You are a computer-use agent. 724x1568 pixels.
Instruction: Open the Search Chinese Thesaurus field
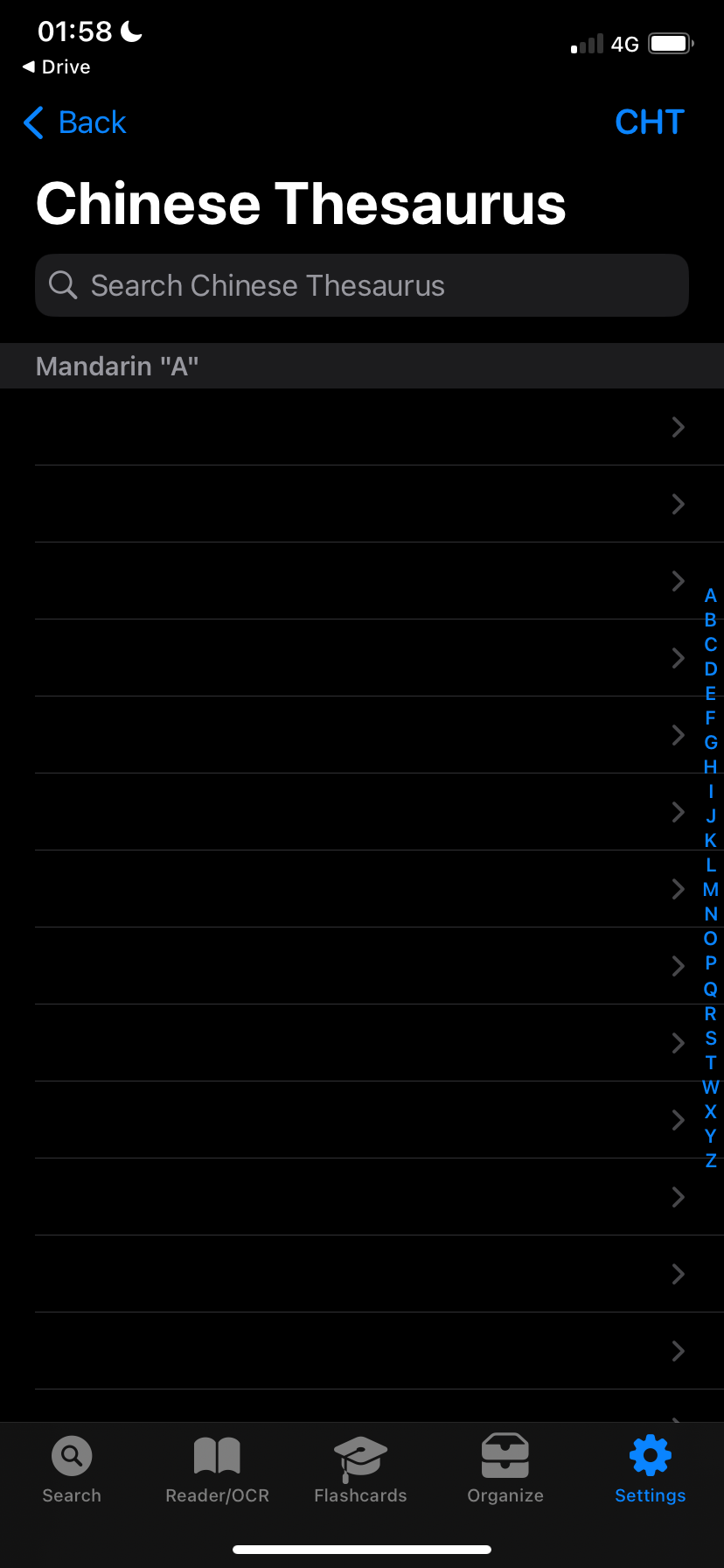click(362, 285)
